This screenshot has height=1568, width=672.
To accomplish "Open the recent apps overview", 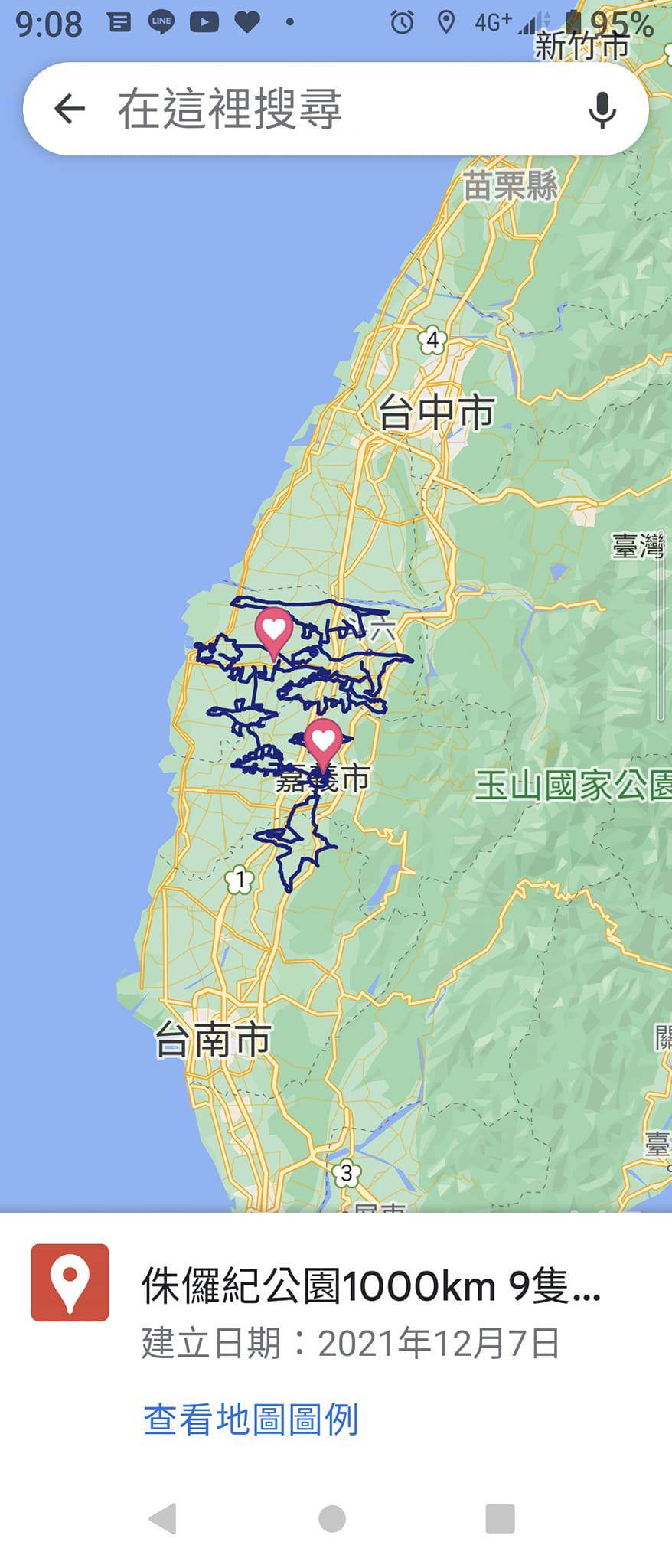I will pyautogui.click(x=500, y=1518).
